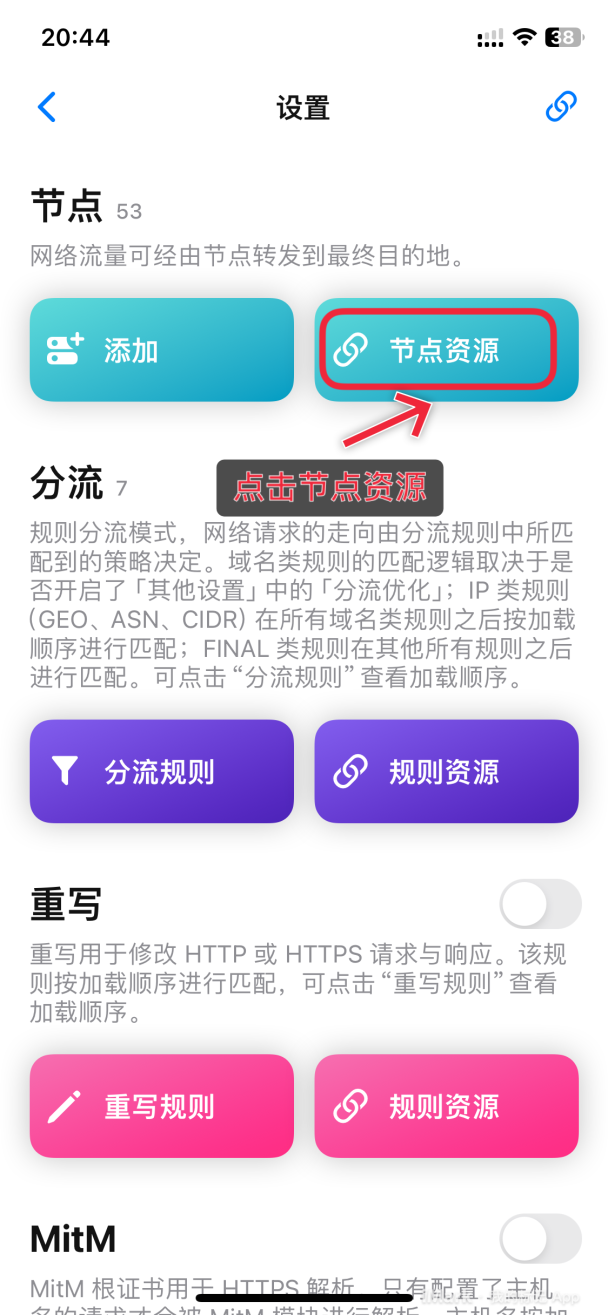Open 重写规则

click(162, 1106)
